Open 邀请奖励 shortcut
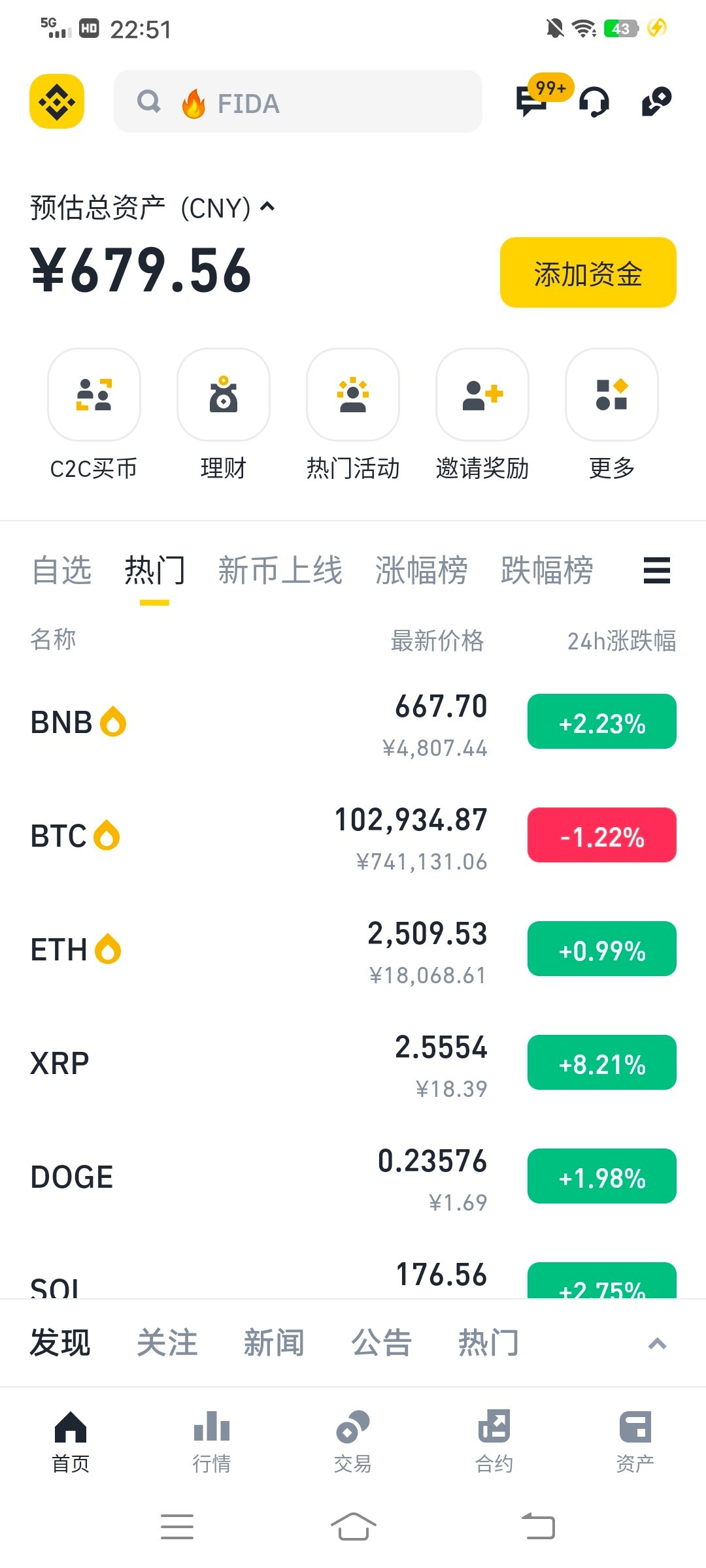This screenshot has width=706, height=1568. pyautogui.click(x=482, y=395)
